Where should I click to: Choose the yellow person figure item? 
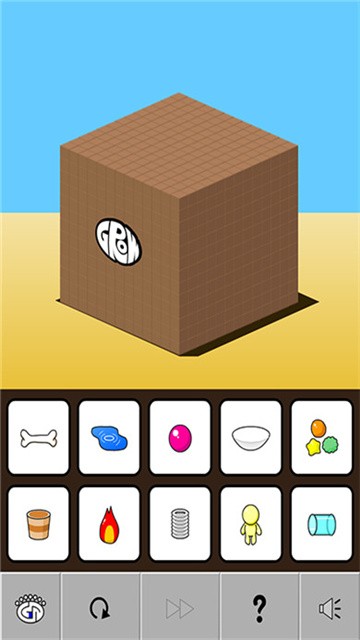pyautogui.click(x=251, y=524)
